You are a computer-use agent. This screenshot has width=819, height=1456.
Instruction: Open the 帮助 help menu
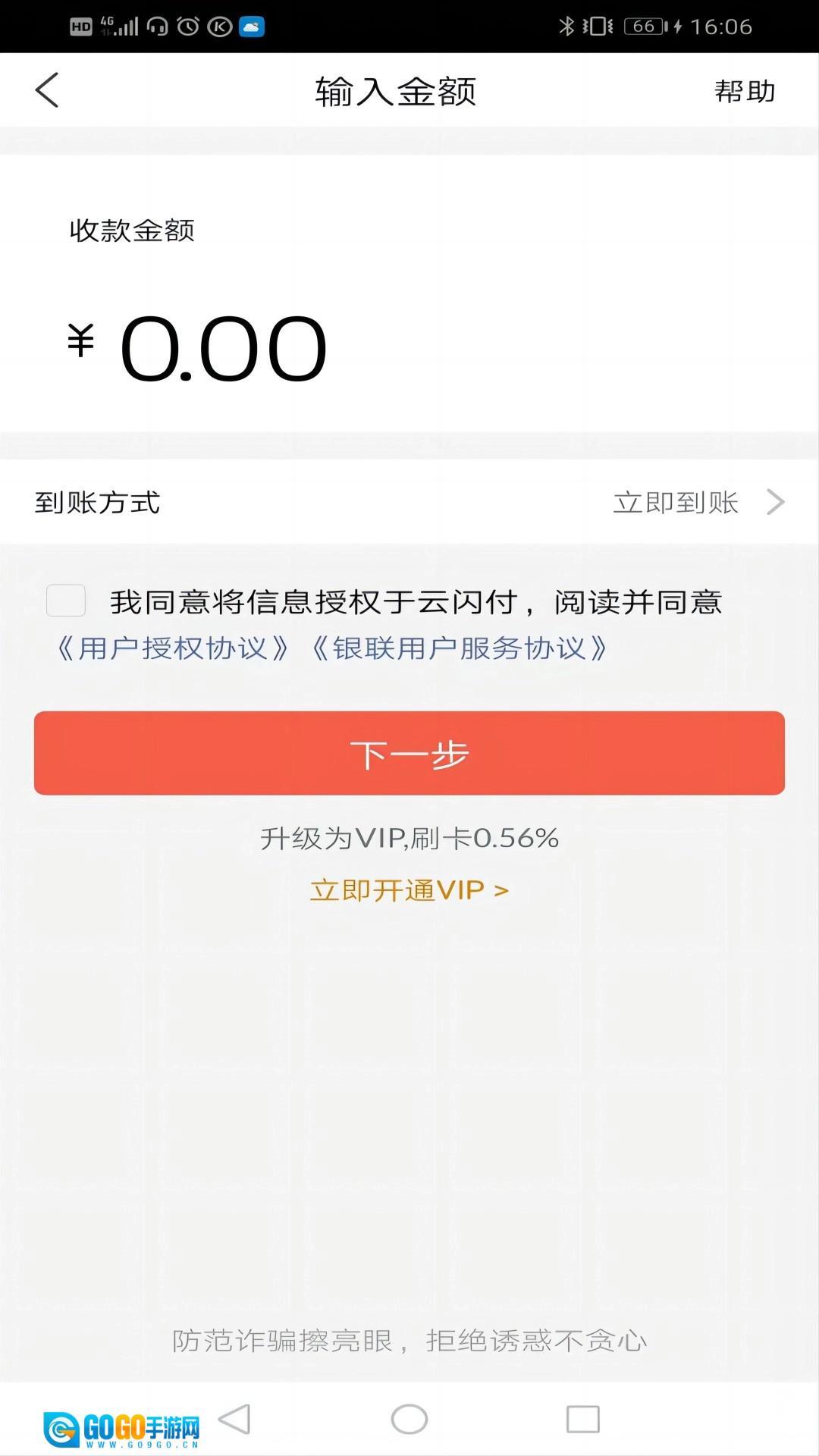pyautogui.click(x=745, y=91)
